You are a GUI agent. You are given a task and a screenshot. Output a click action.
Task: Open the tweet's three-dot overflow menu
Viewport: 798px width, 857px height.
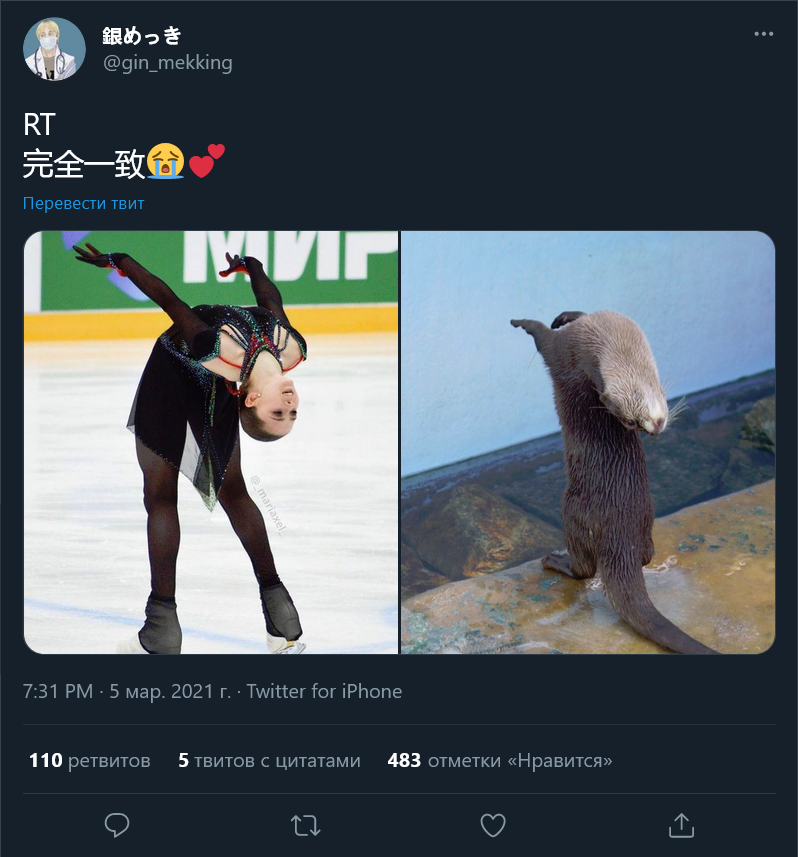point(764,35)
